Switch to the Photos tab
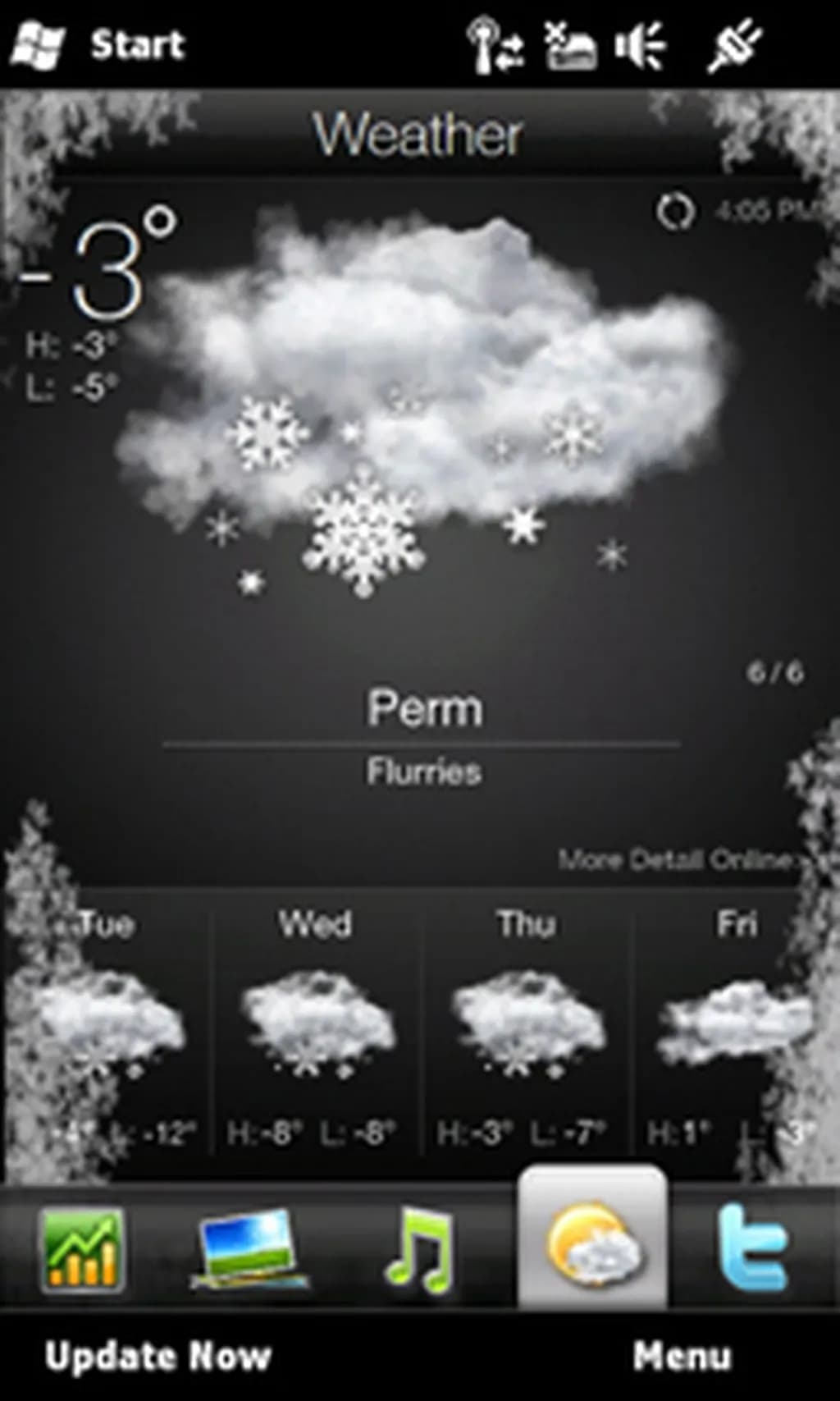This screenshot has height=1401, width=840. point(249,1248)
